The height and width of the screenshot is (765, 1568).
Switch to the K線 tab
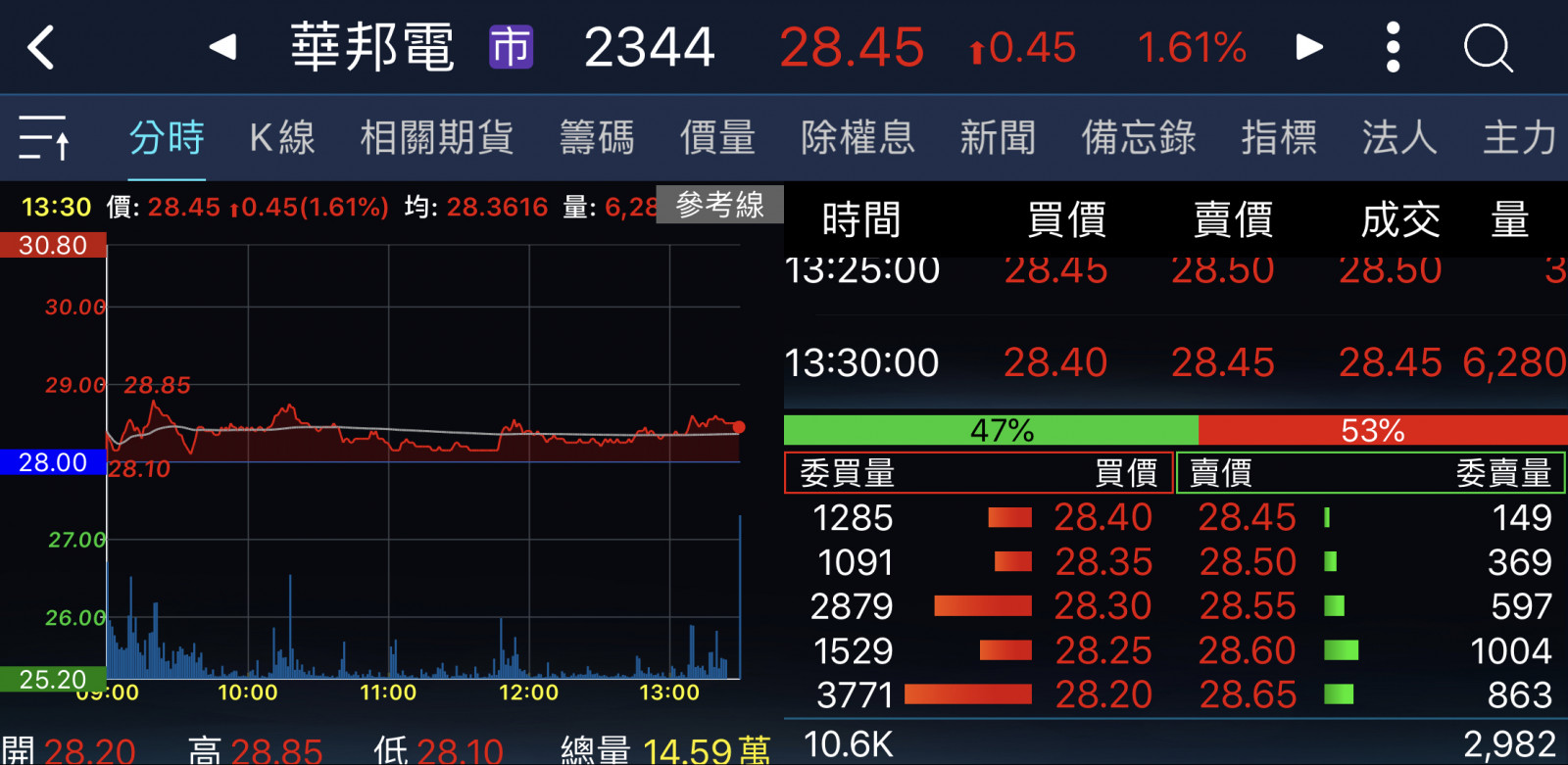tap(282, 137)
